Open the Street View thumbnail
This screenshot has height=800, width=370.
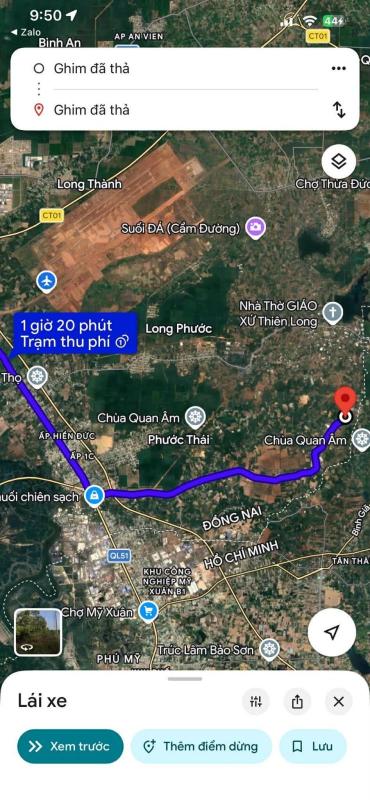click(x=38, y=632)
